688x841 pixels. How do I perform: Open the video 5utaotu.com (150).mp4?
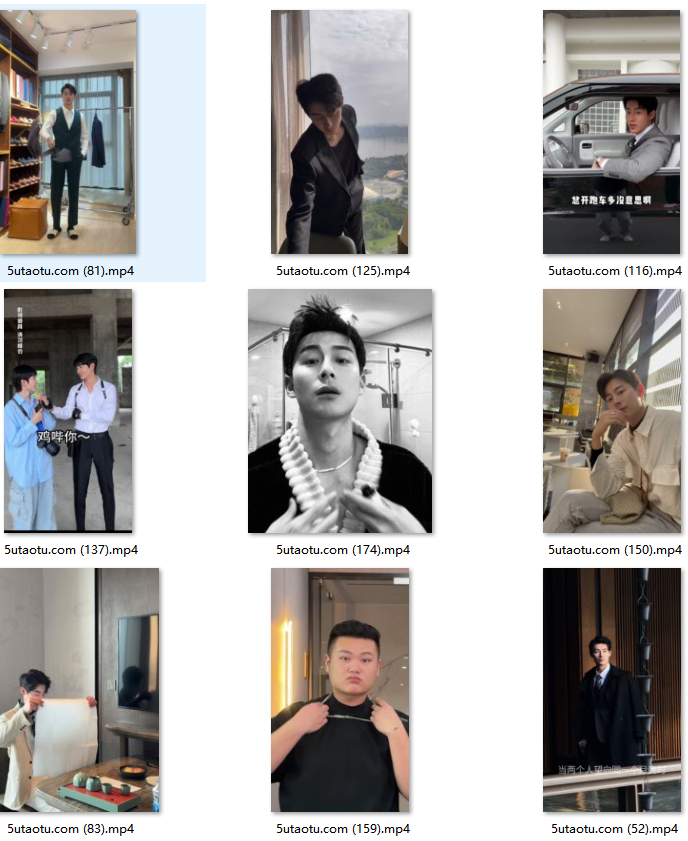click(611, 410)
